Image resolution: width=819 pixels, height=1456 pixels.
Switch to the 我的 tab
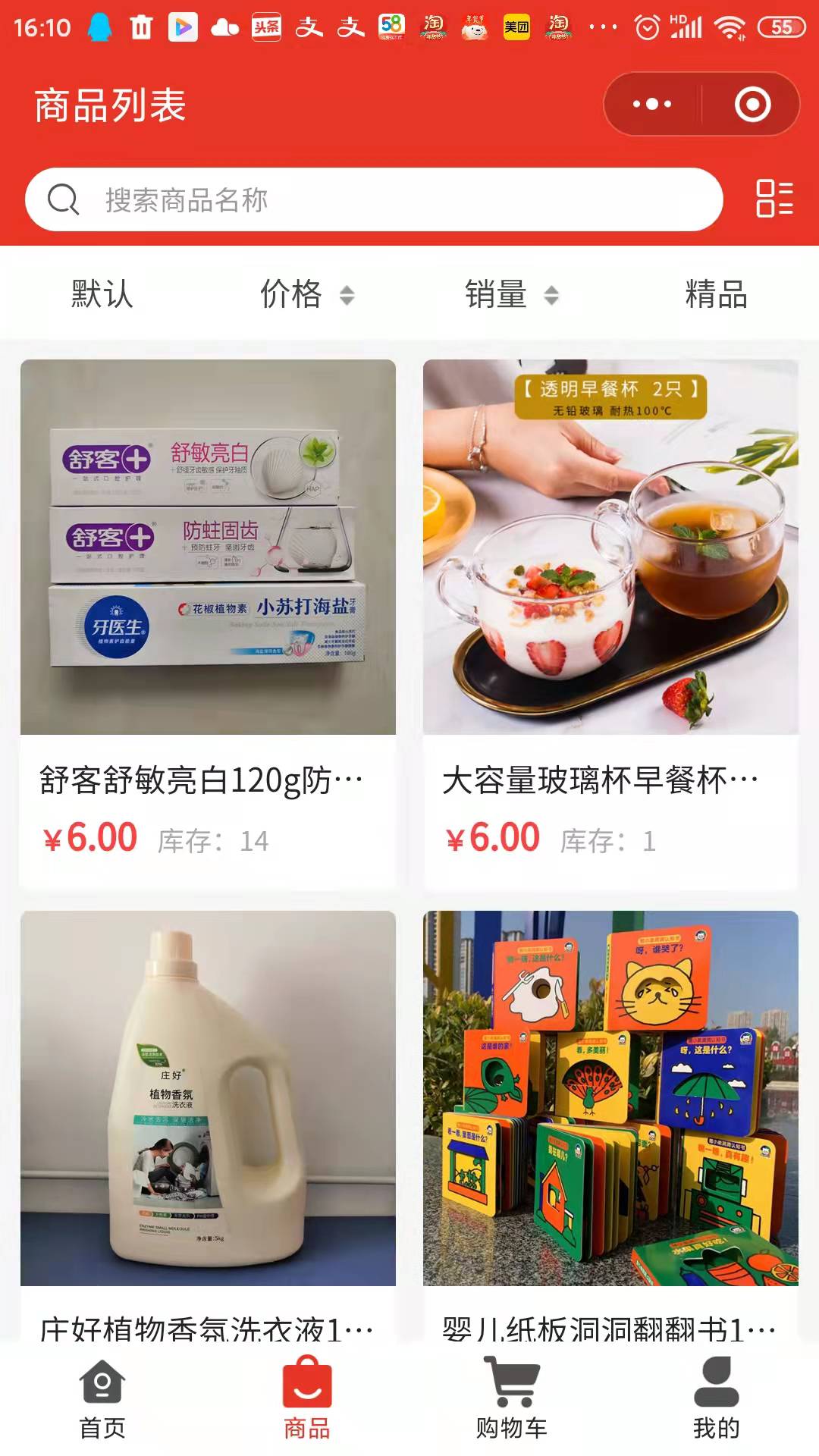[717, 1400]
